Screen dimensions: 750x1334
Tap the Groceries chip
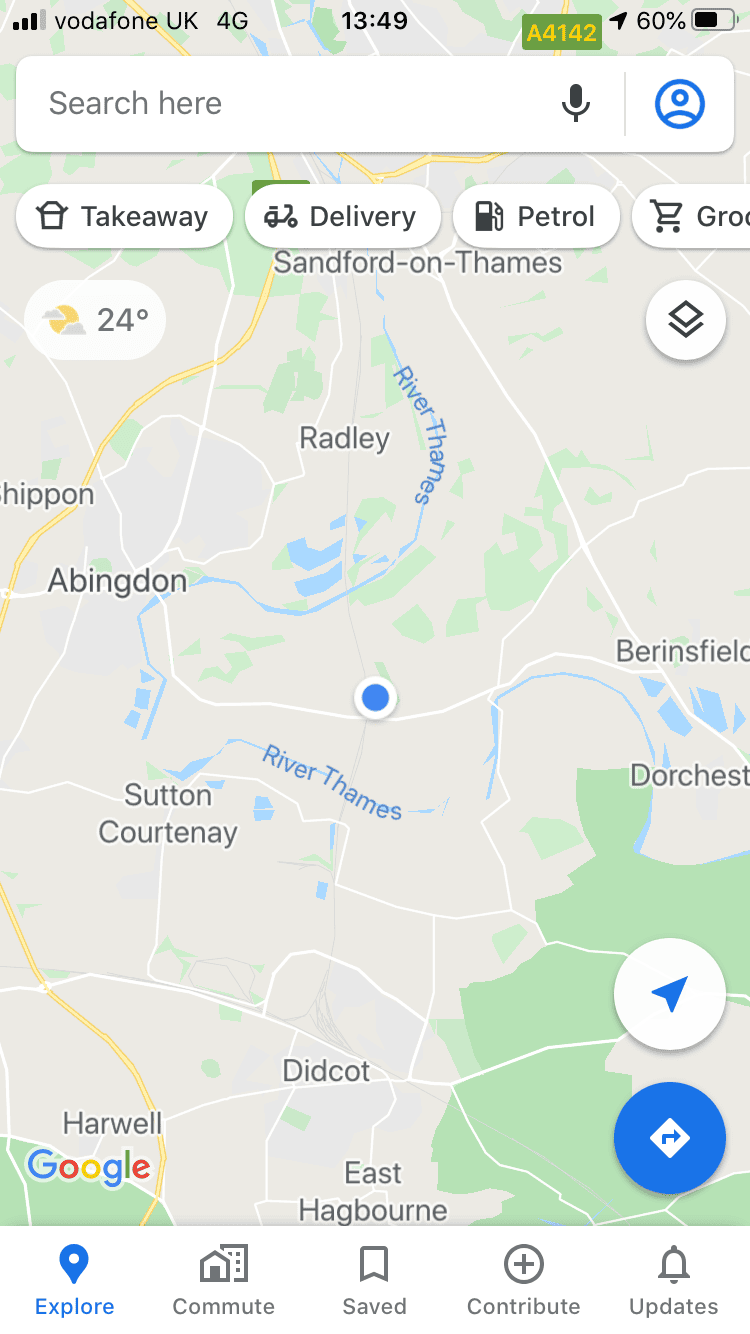click(691, 216)
